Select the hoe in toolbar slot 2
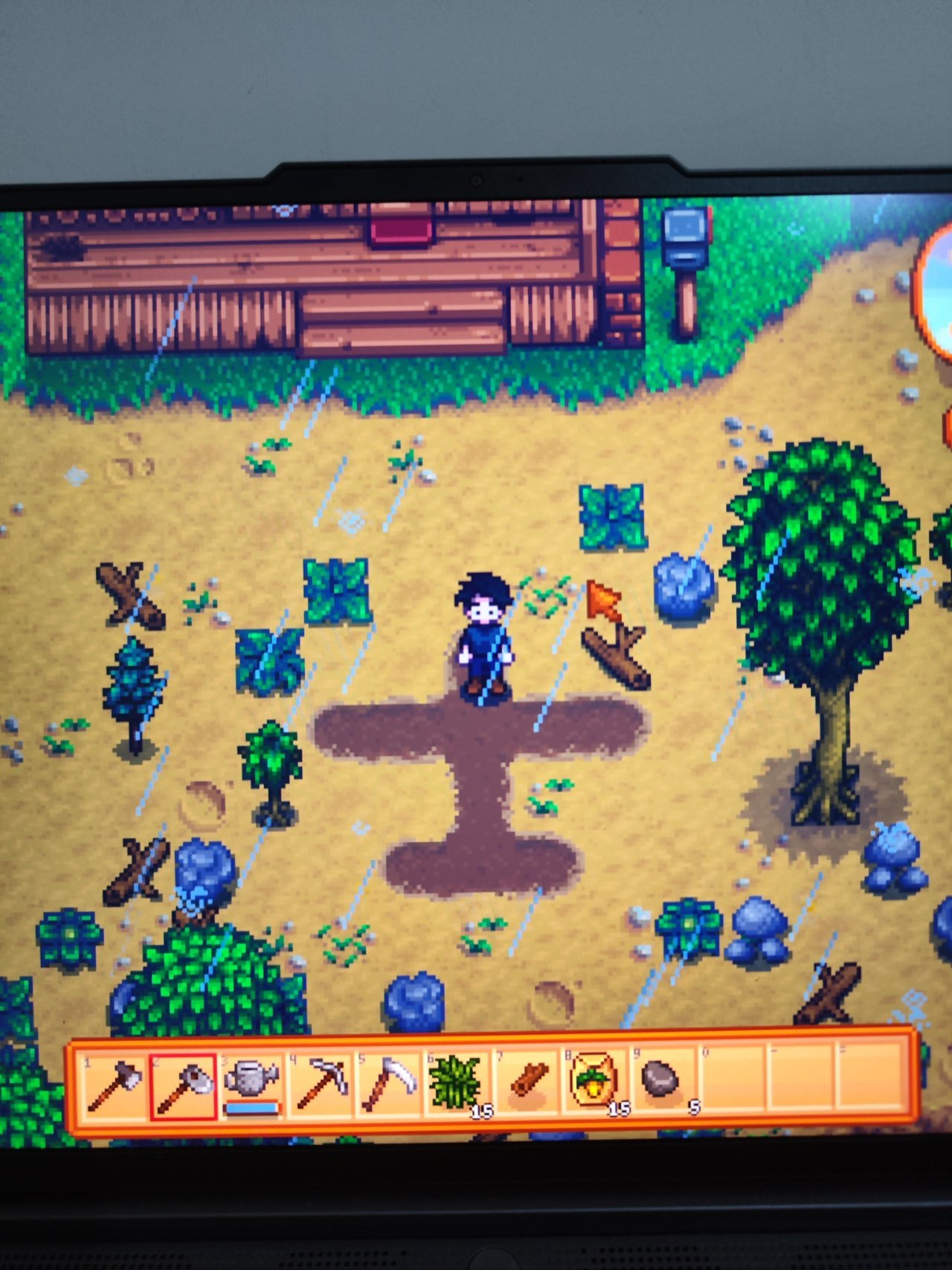Screen dimensions: 952x1270 [x=184, y=1087]
